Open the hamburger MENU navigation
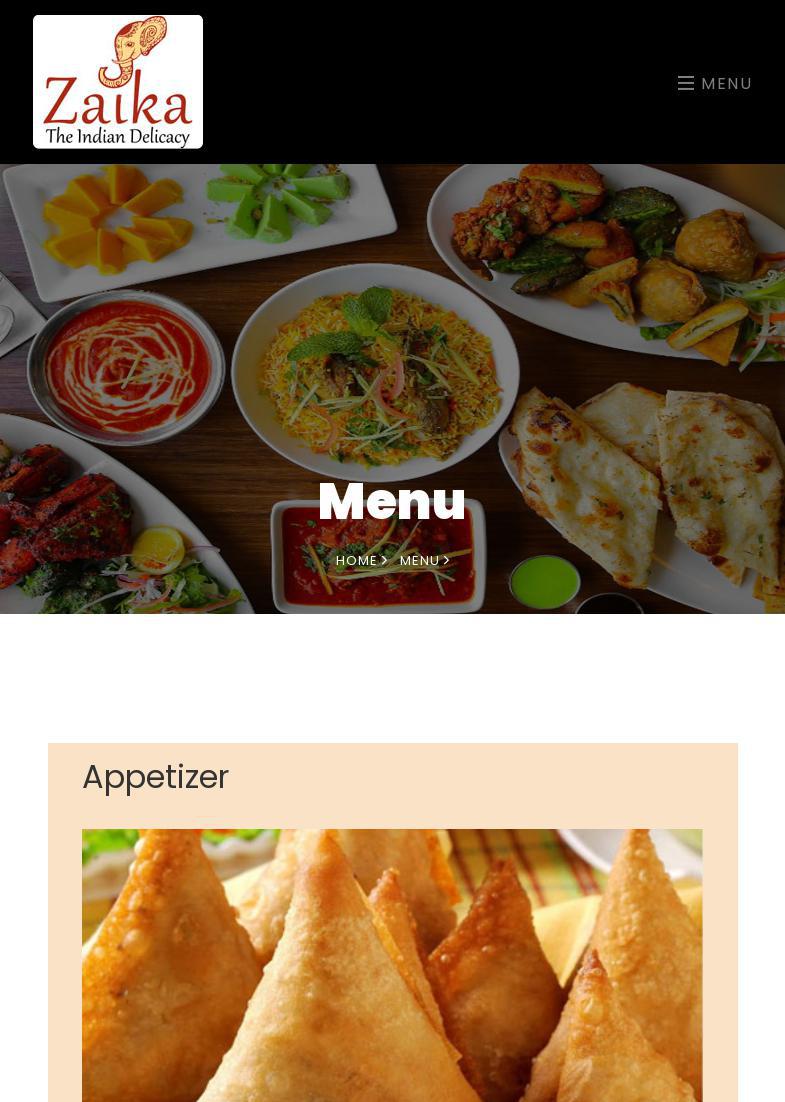The height and width of the screenshot is (1102, 785). pyautogui.click(x=714, y=84)
